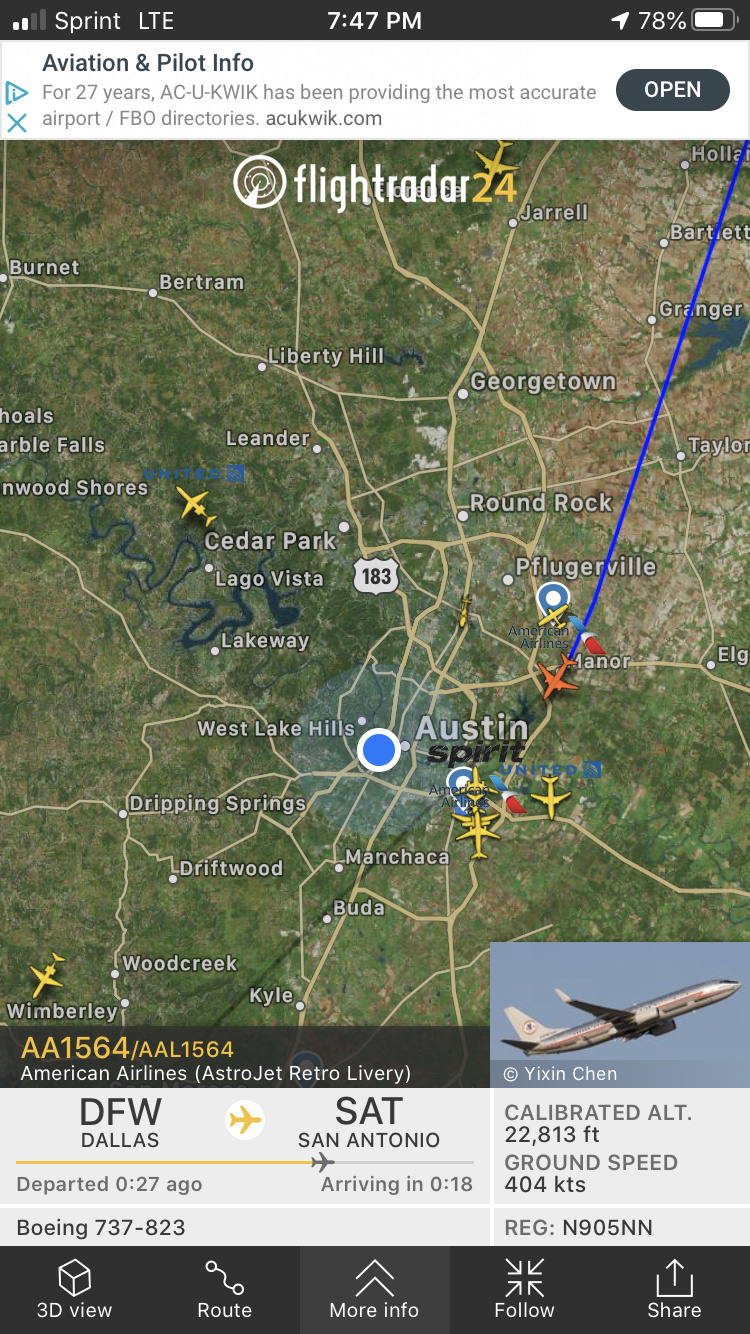Expand More info panel

click(374, 1289)
